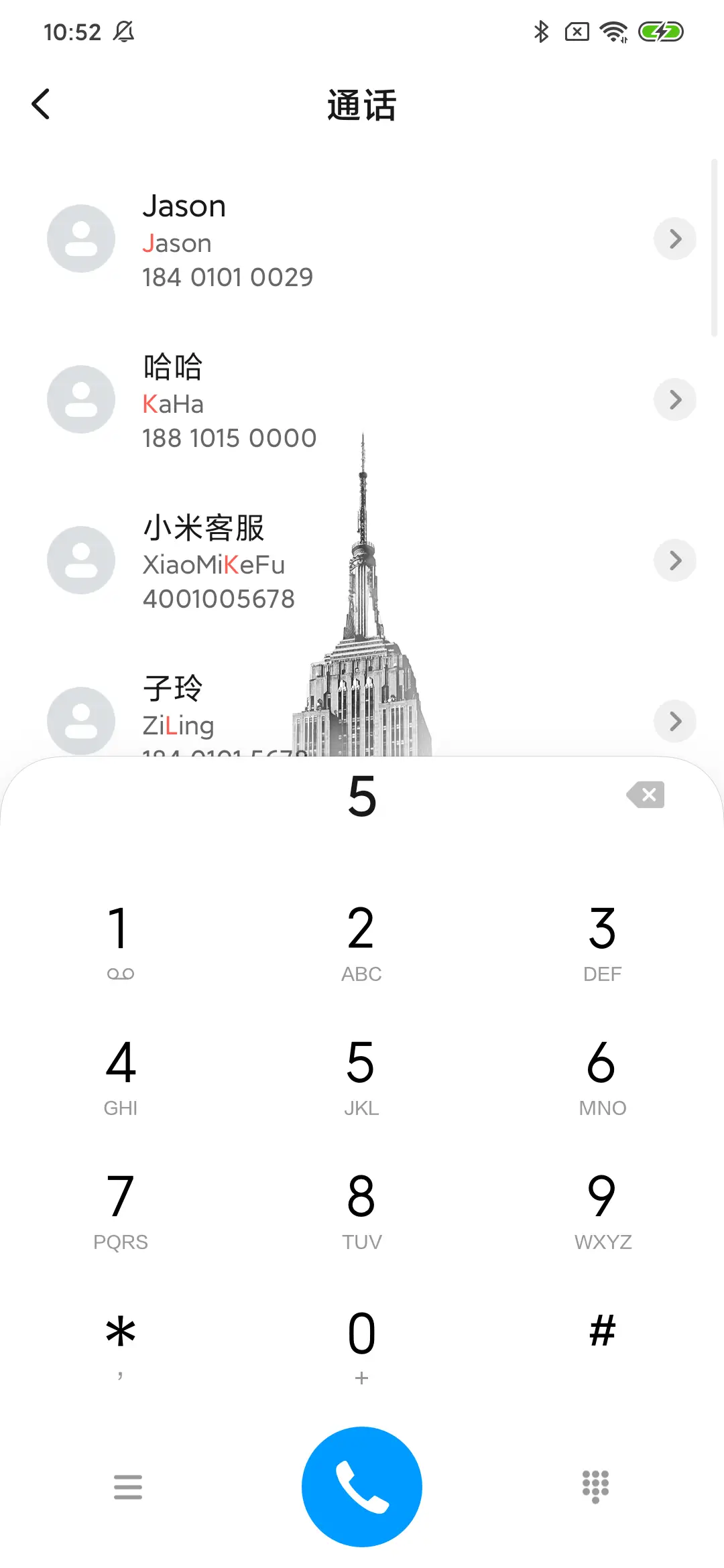This screenshot has height=1568, width=724.
Task: Expand details for 子玲 call entry
Action: 674,721
